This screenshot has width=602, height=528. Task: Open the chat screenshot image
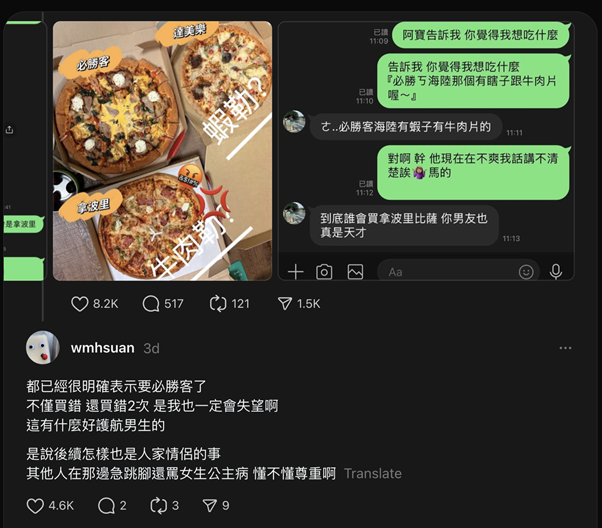[425, 150]
